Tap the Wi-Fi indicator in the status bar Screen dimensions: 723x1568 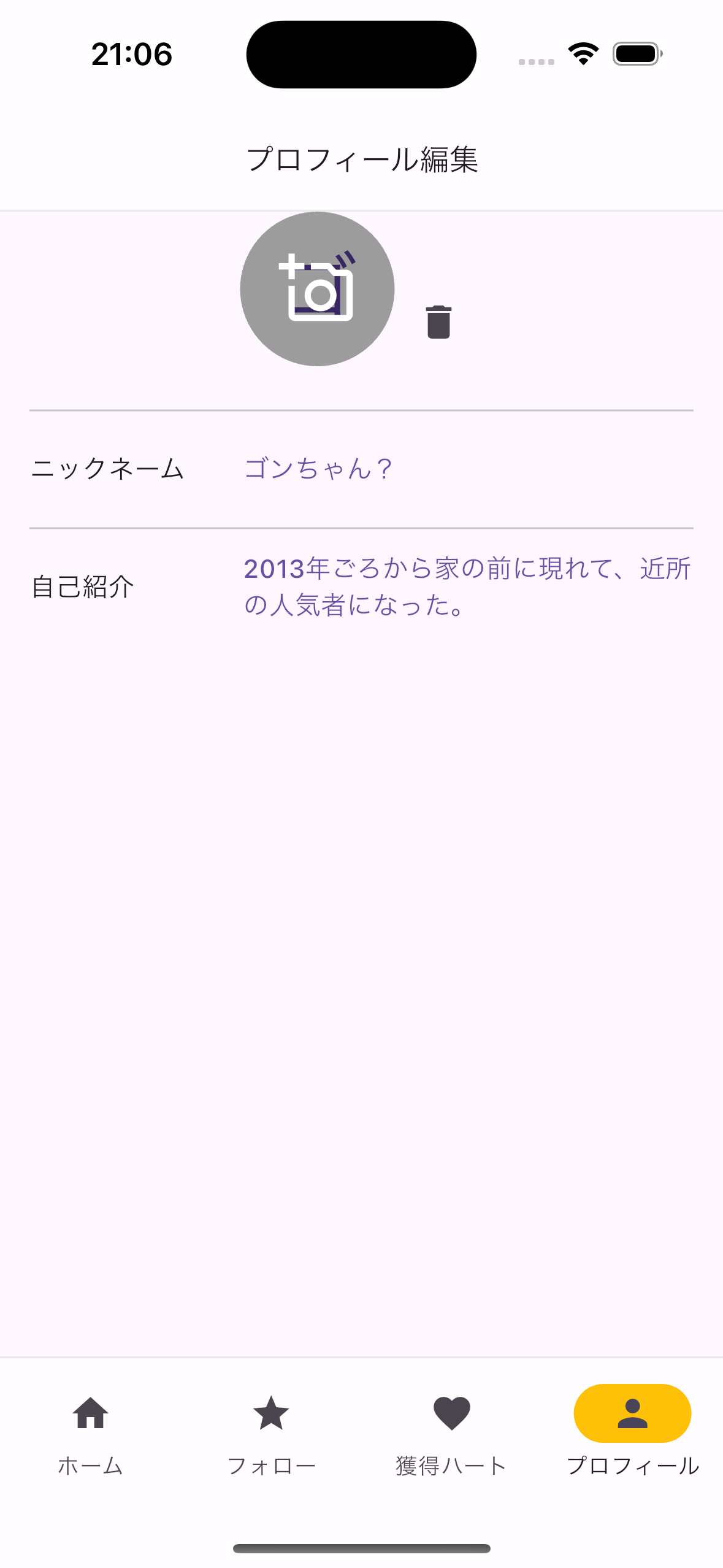[x=581, y=54]
